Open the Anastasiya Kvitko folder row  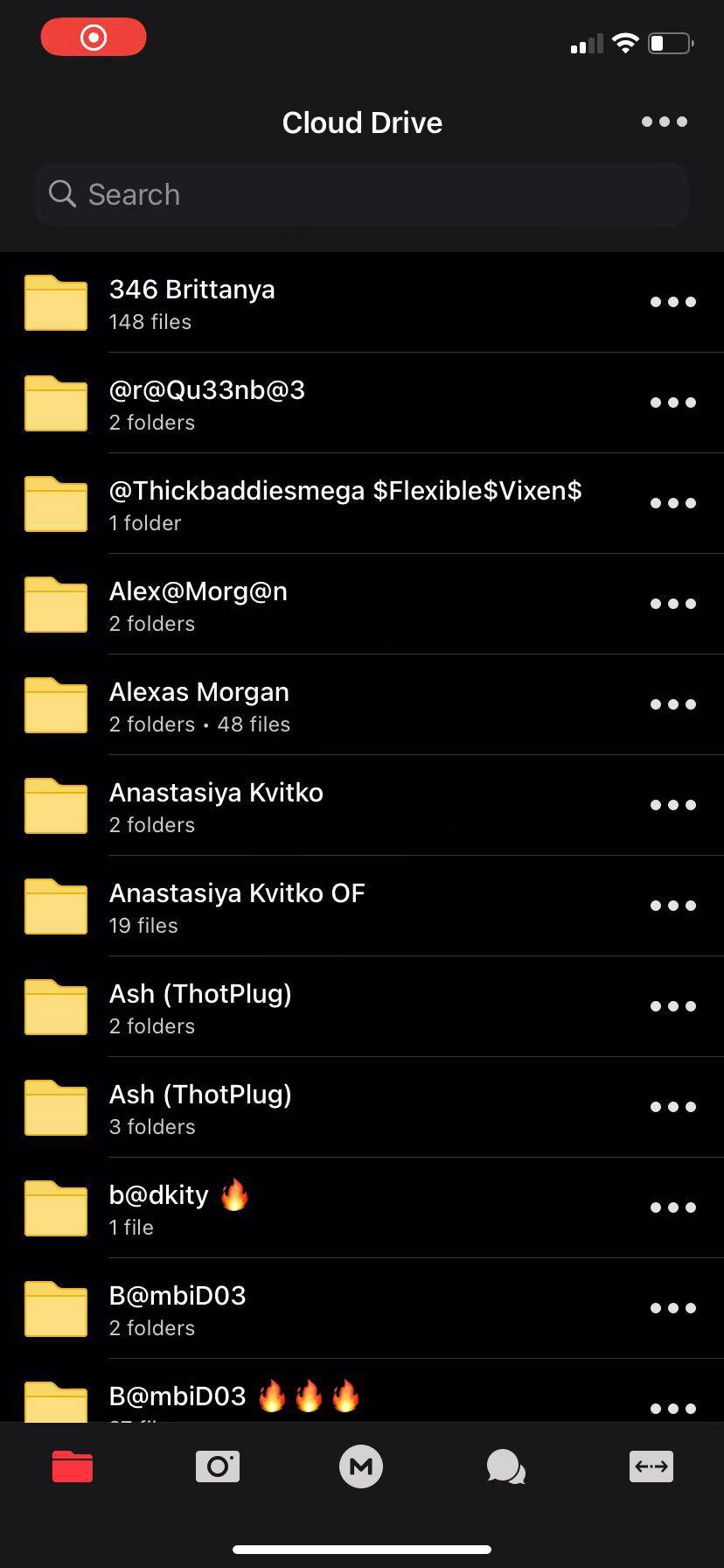(262, 805)
